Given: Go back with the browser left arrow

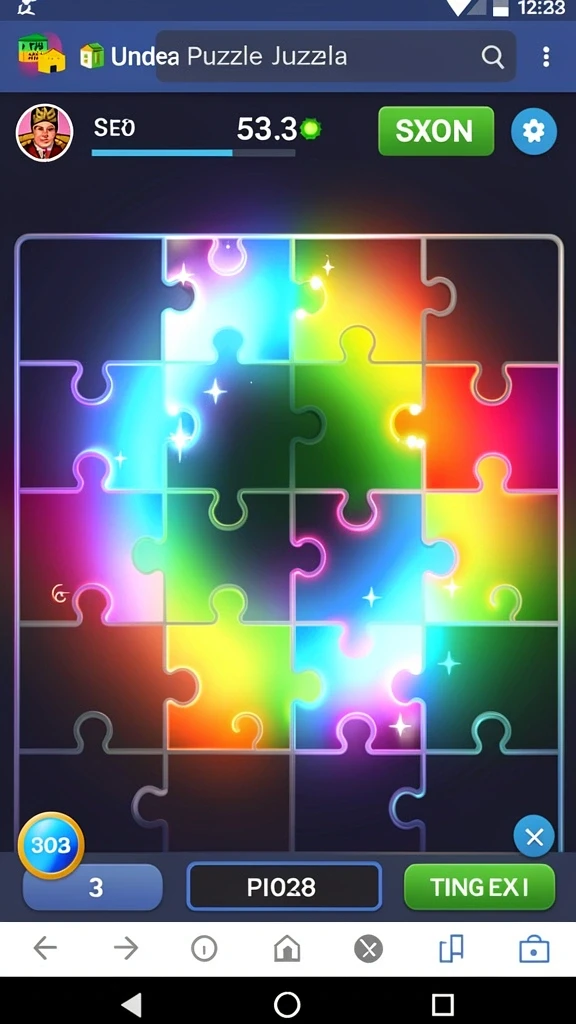Looking at the screenshot, I should [x=45, y=948].
